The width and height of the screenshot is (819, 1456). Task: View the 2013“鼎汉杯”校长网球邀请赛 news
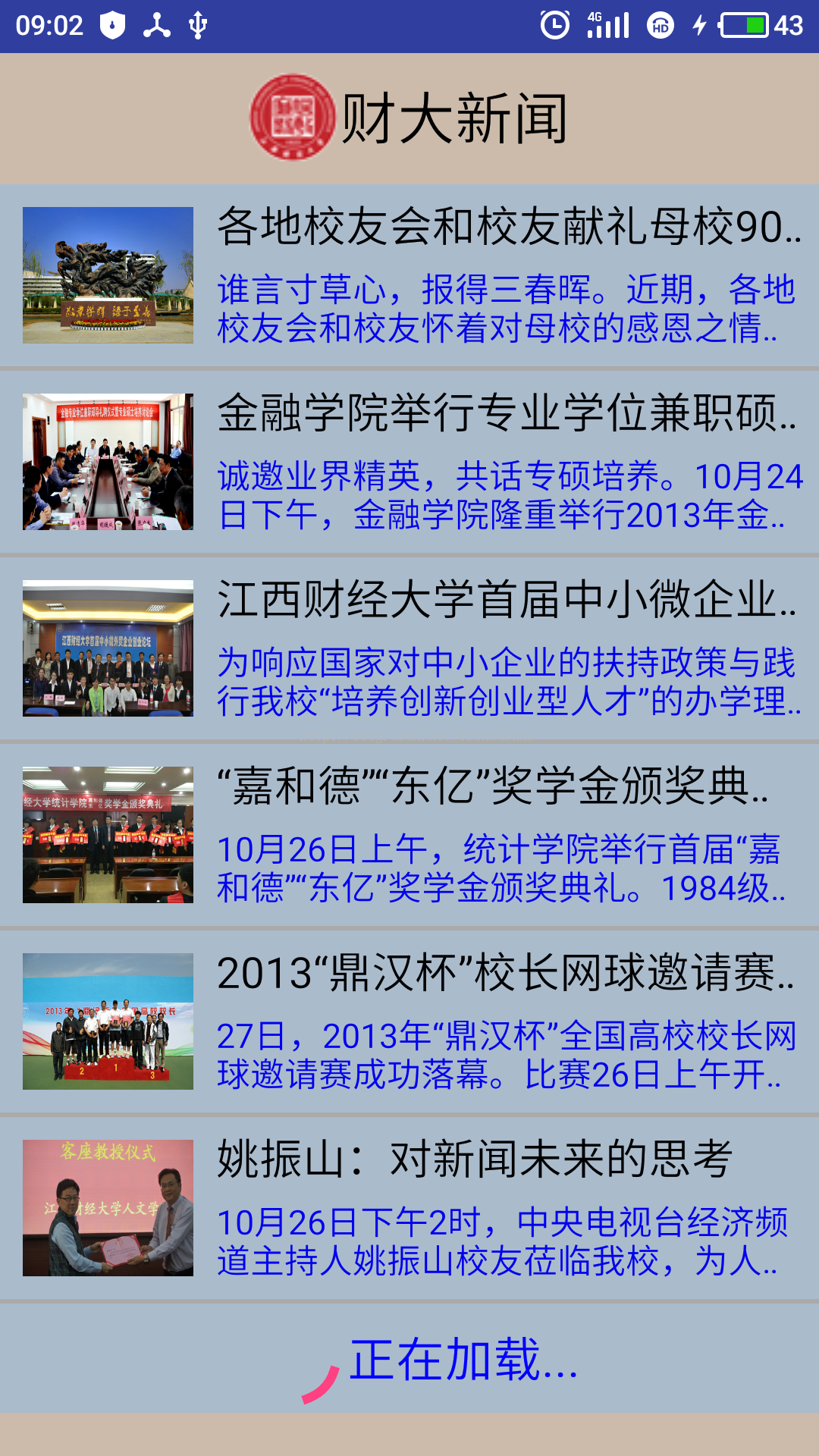coord(409,1021)
